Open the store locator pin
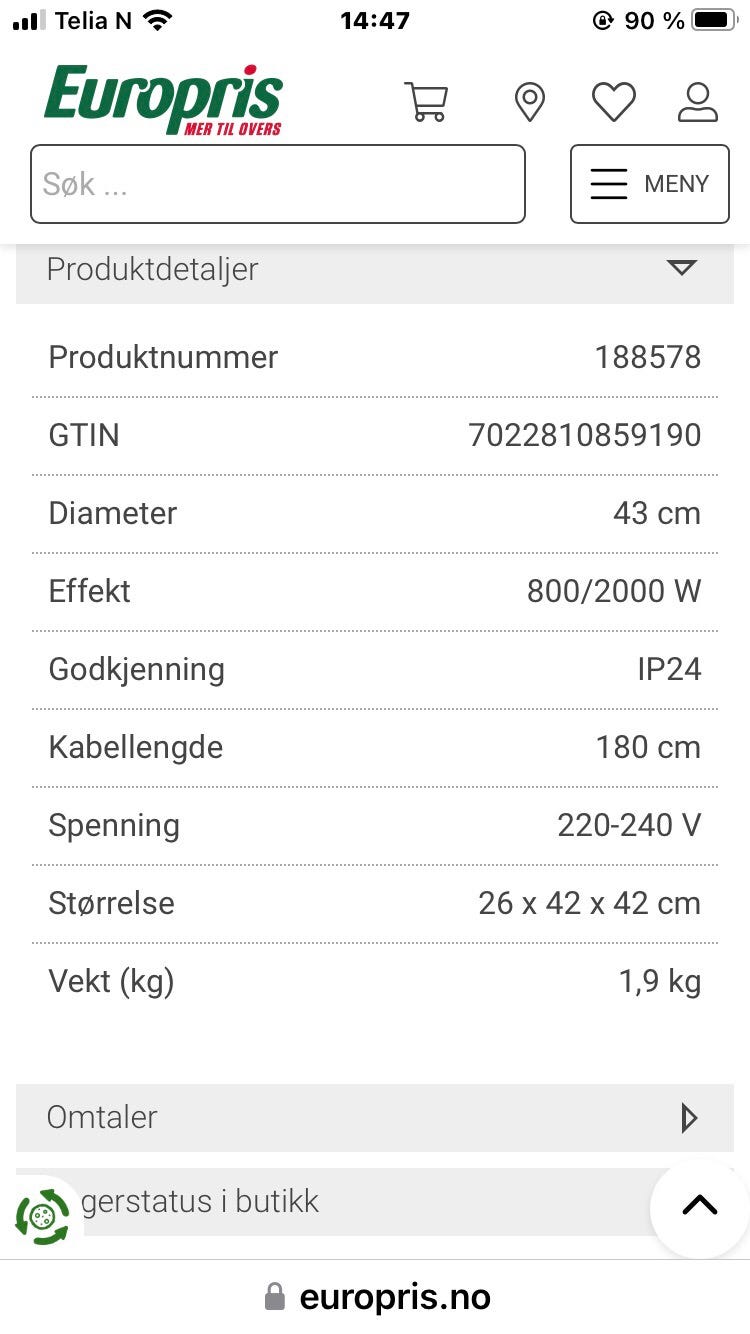Screen dimensions: 750x1334 point(529,102)
